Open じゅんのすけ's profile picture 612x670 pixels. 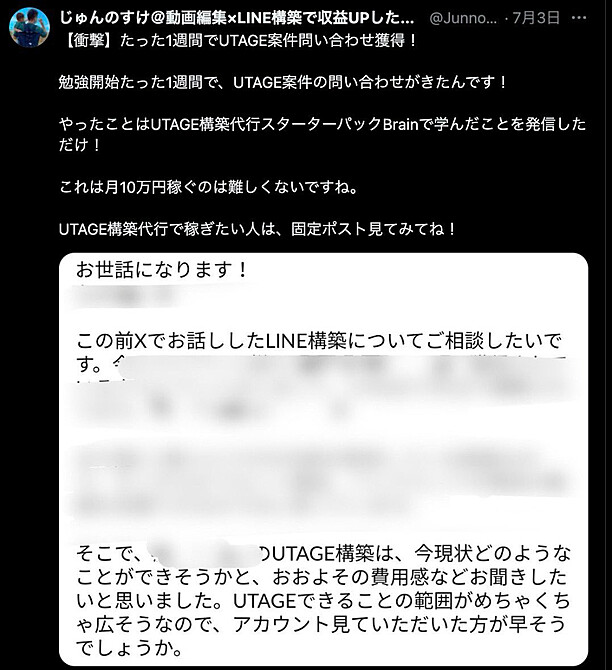coord(29,26)
